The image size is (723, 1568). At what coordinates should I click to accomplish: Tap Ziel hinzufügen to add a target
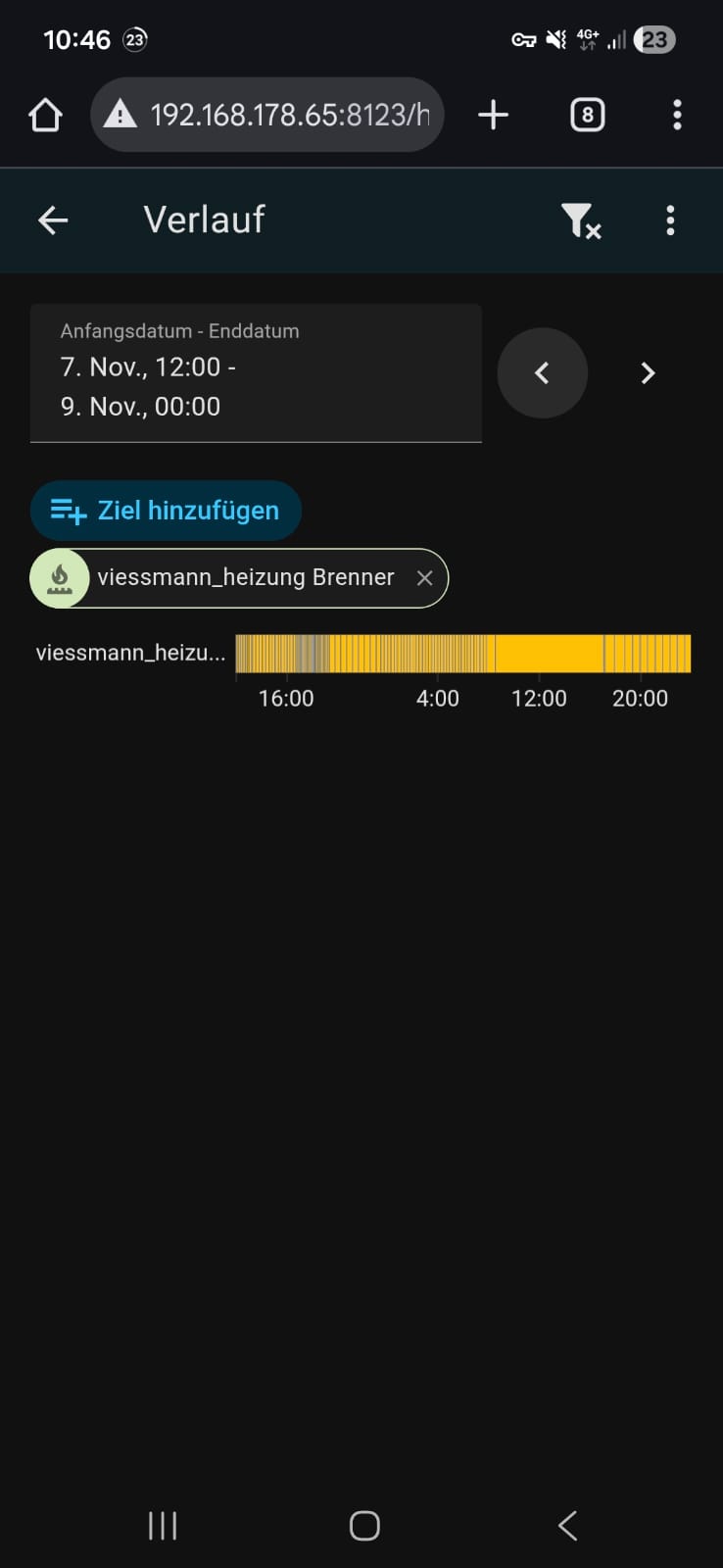166,511
